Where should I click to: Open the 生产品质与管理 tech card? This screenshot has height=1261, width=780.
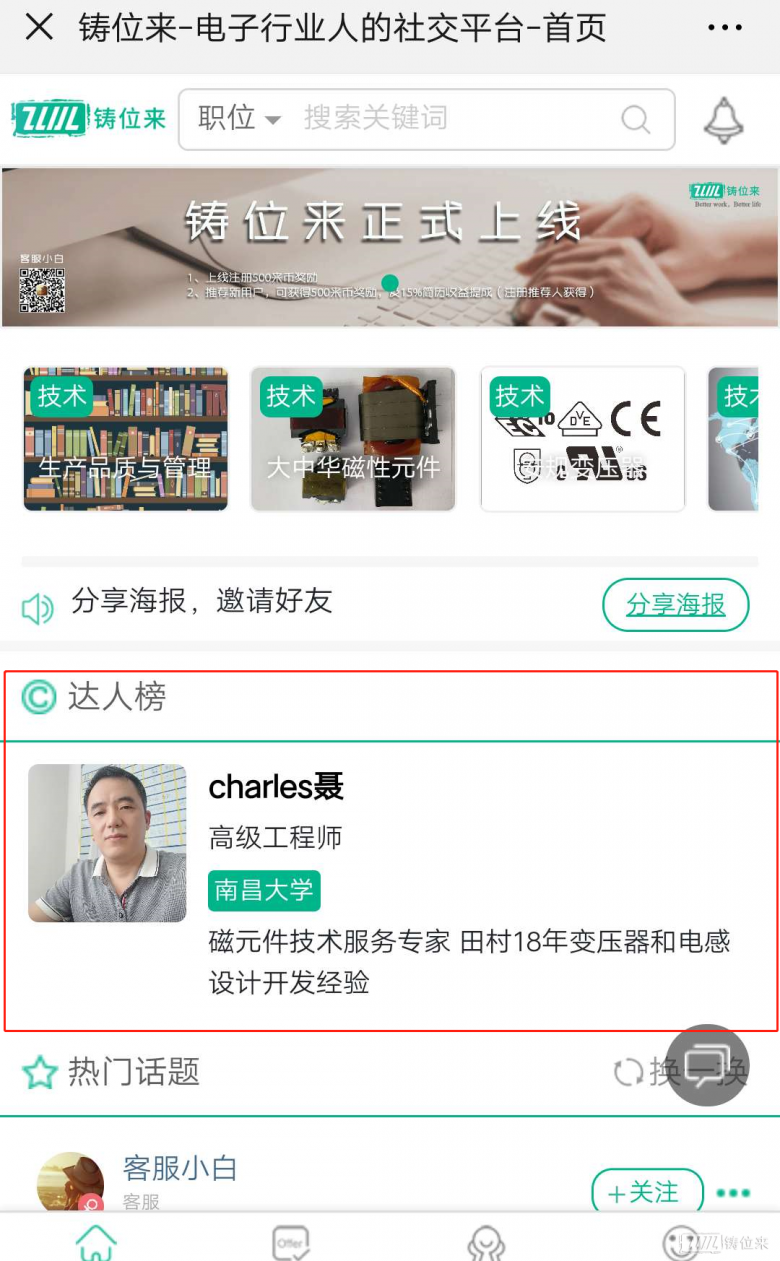point(126,439)
